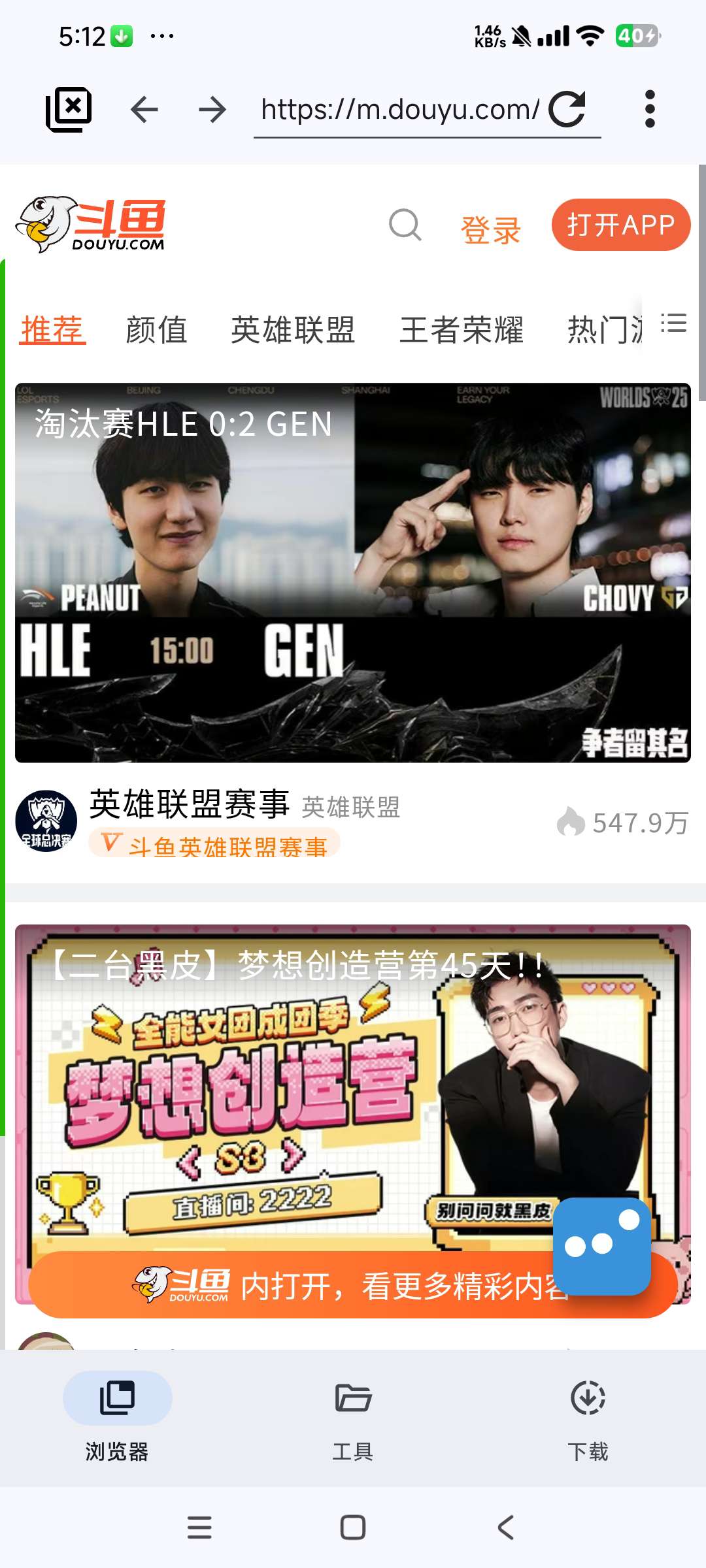Image resolution: width=706 pixels, height=1568 pixels.
Task: Switch to the 英雄联盟 tab
Action: click(293, 329)
